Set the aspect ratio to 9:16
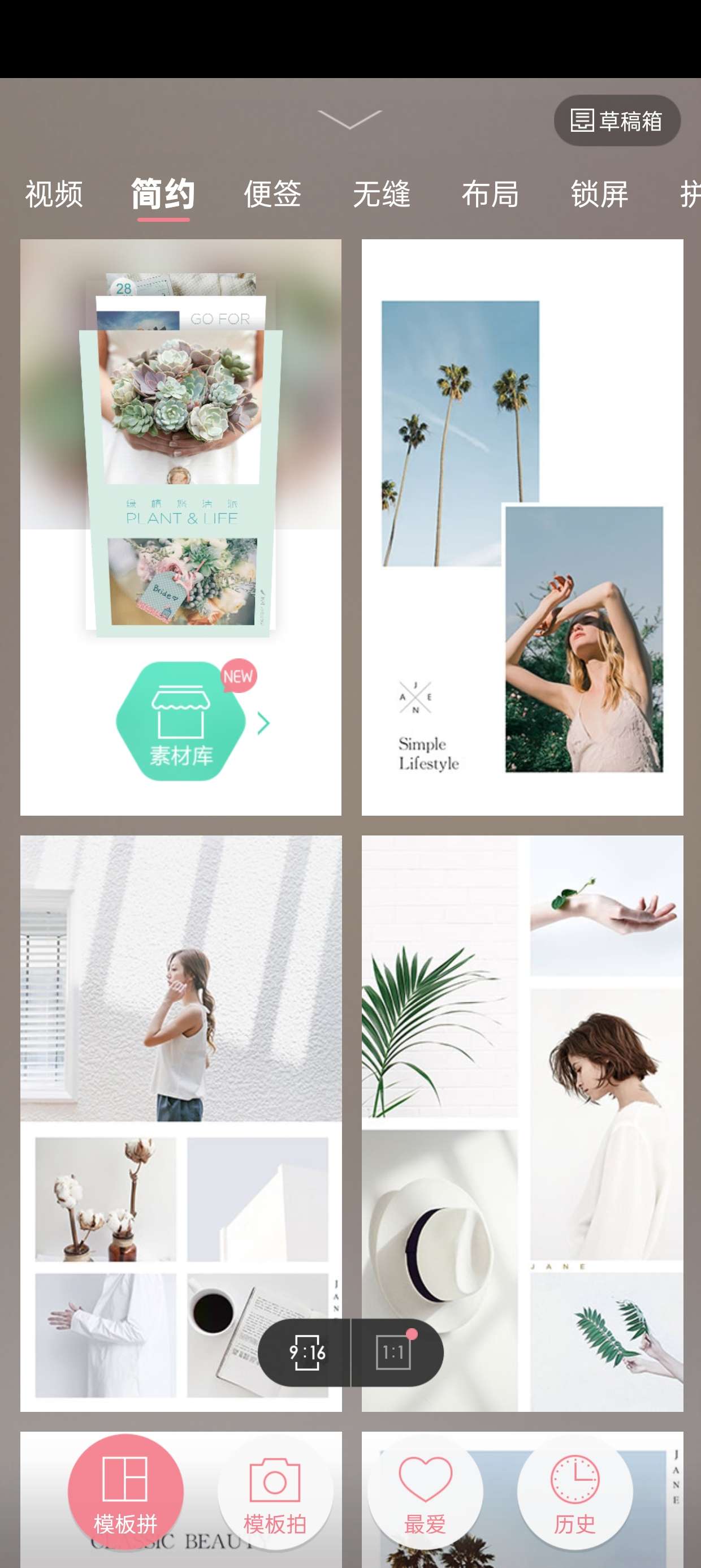 (306, 1353)
